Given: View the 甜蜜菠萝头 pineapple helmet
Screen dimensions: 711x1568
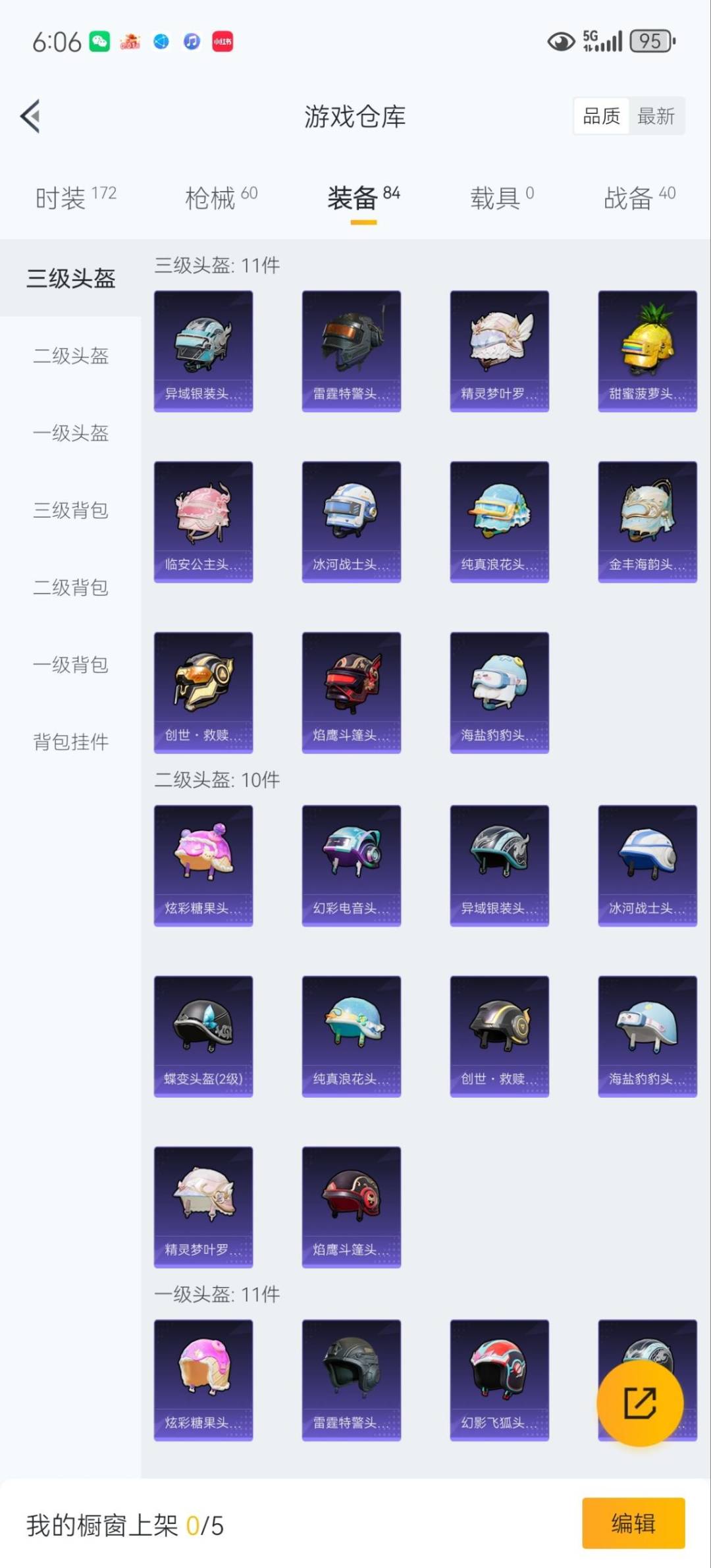Looking at the screenshot, I should (x=646, y=350).
